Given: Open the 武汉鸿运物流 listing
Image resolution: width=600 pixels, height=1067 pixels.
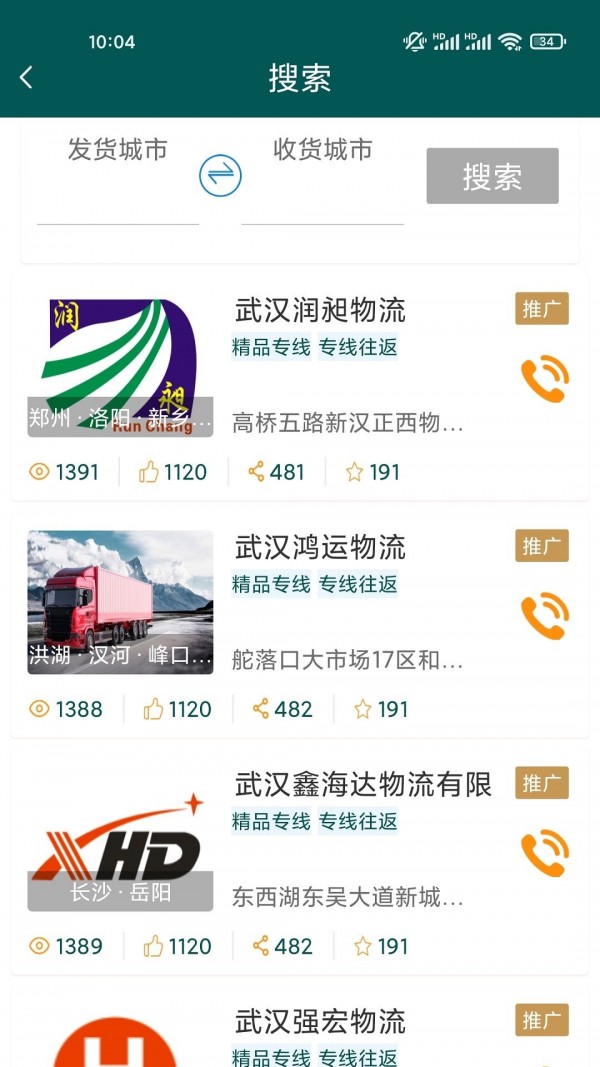Looking at the screenshot, I should [320, 547].
